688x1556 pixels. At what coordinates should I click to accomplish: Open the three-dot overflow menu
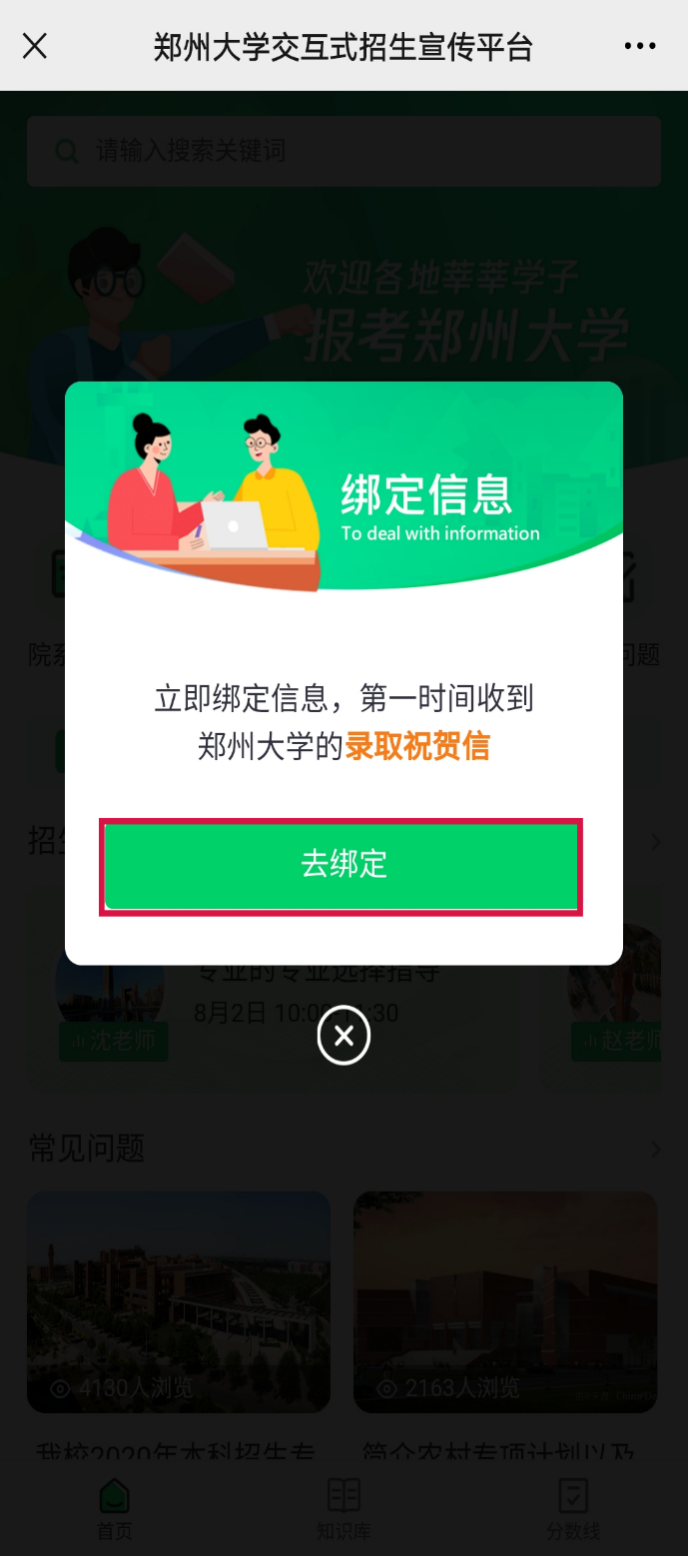click(640, 46)
